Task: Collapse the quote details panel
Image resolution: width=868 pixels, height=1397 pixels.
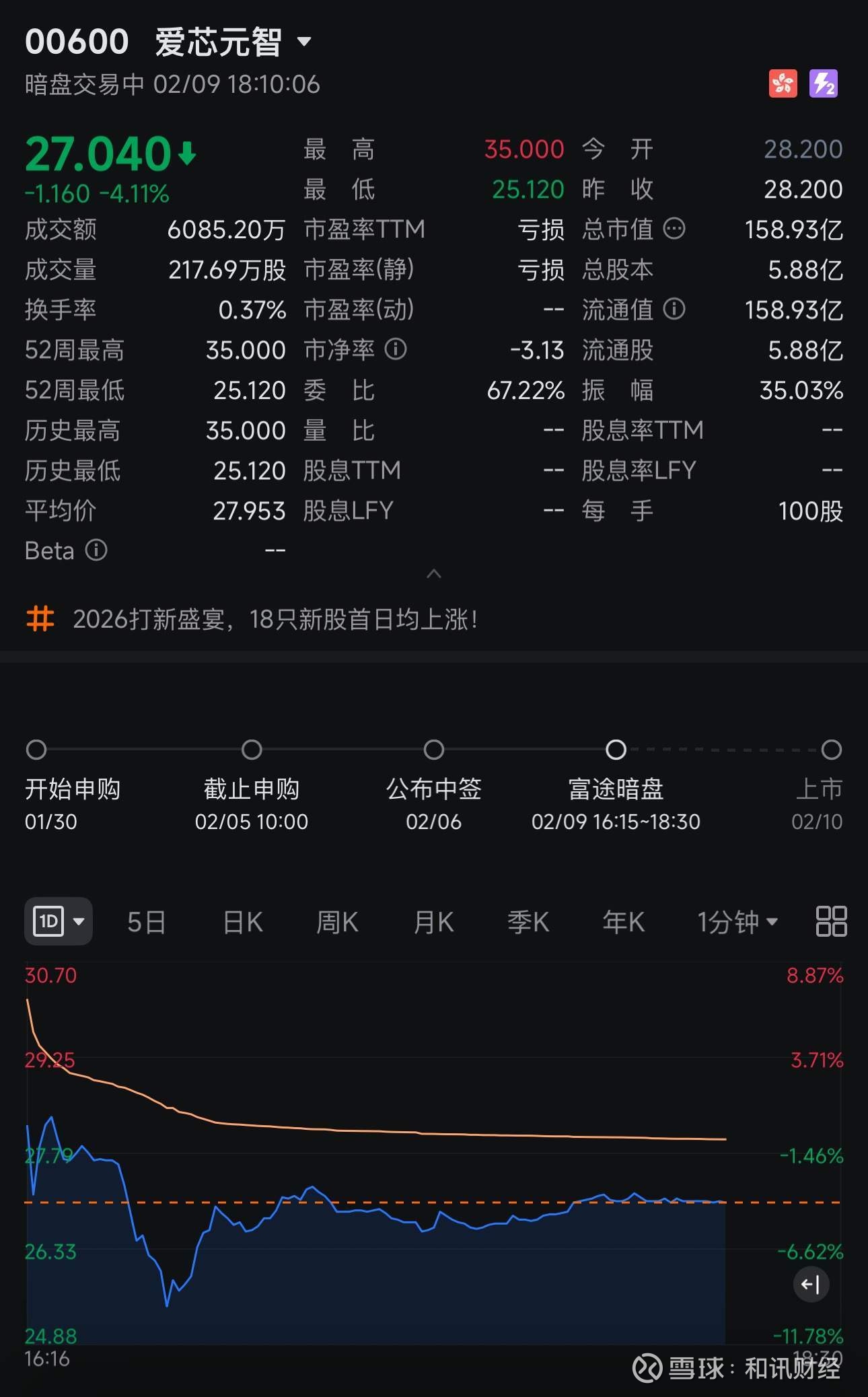Action: [434, 574]
